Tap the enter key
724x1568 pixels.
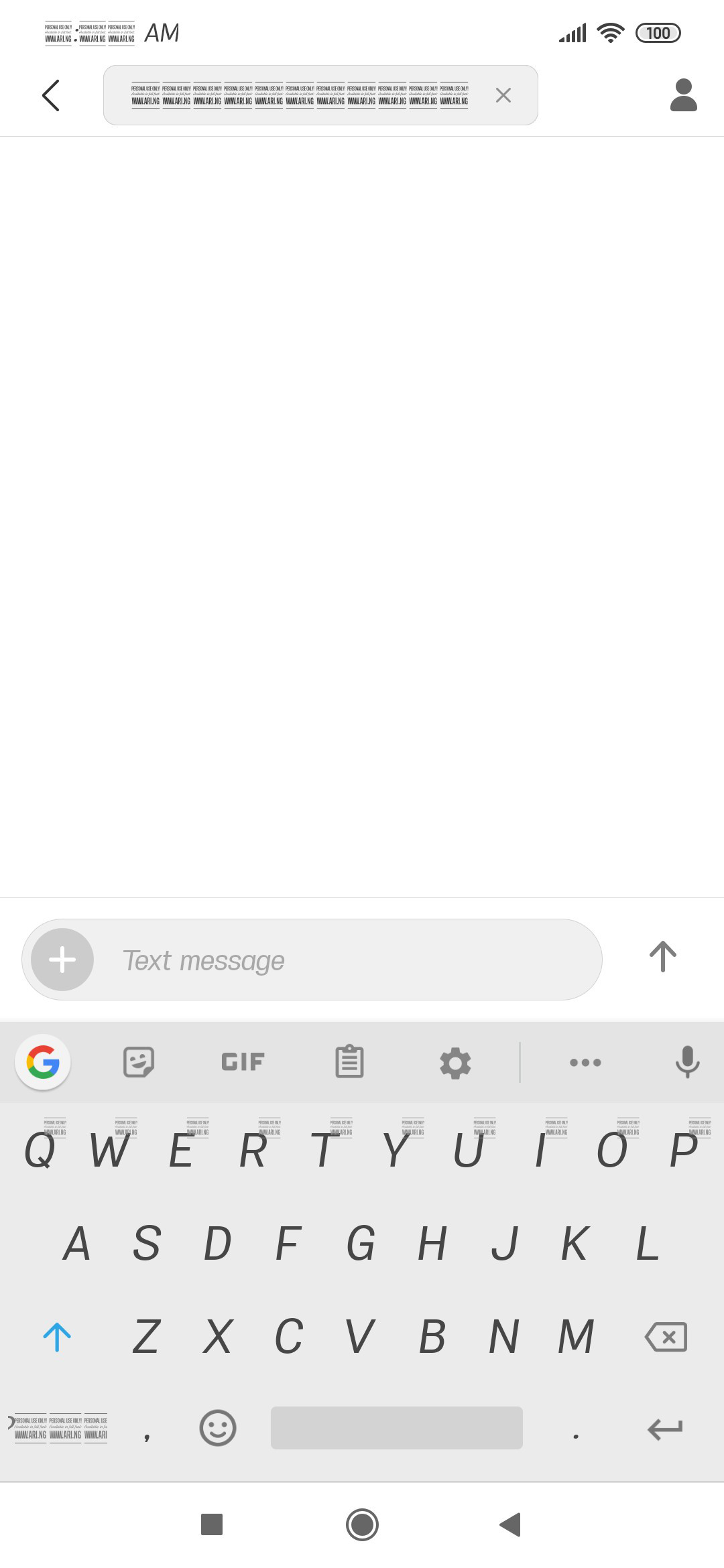pos(665,1429)
